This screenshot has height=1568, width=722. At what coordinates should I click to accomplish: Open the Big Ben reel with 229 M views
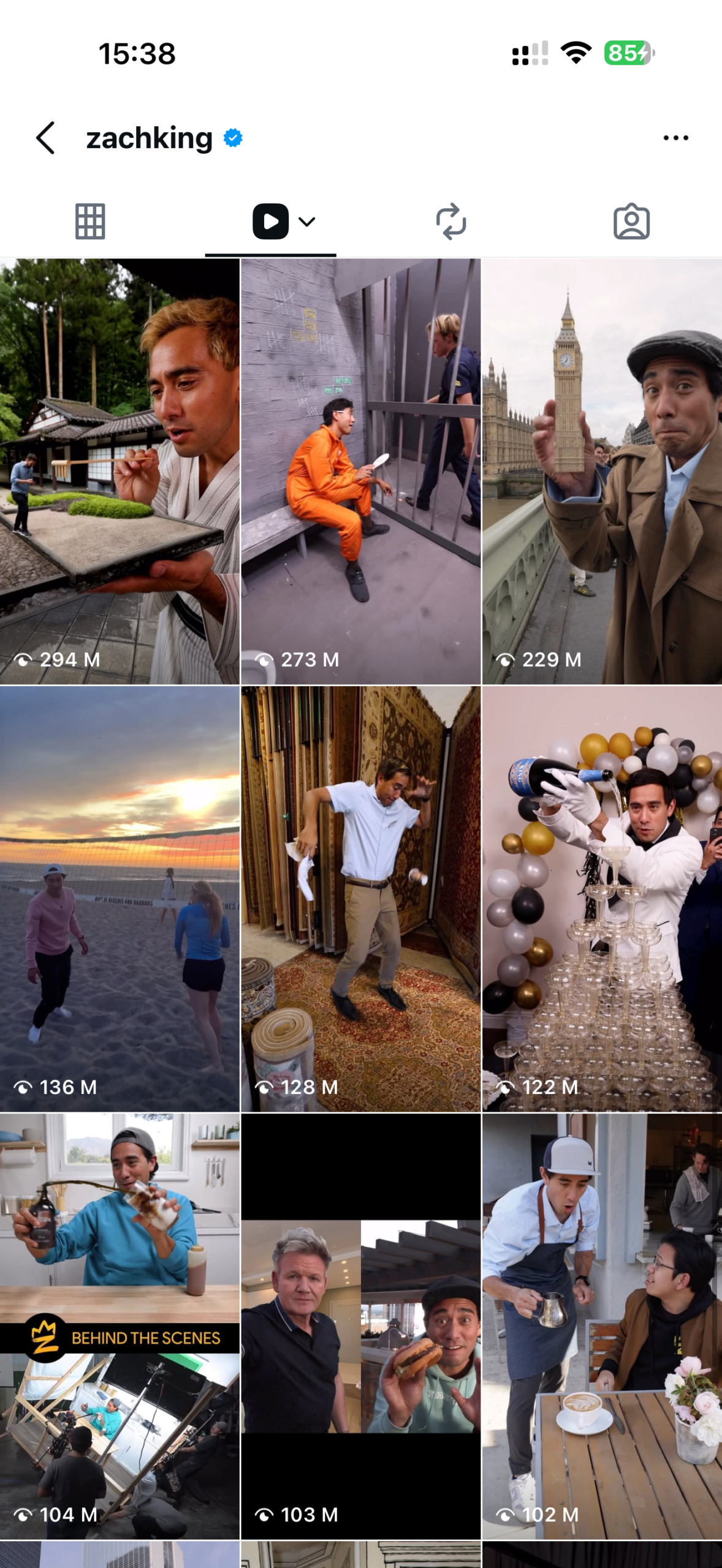[x=602, y=470]
